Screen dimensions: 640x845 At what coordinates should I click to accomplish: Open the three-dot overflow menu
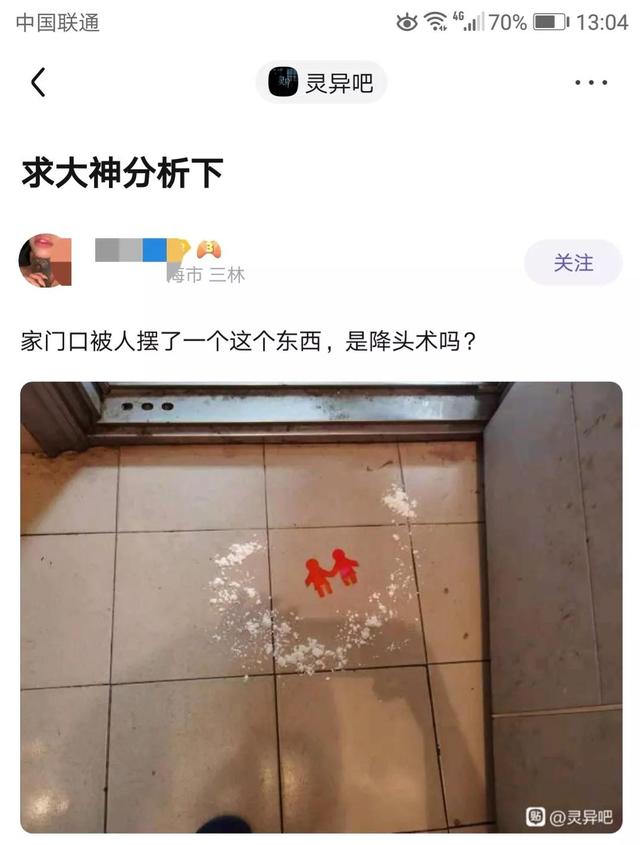(591, 83)
